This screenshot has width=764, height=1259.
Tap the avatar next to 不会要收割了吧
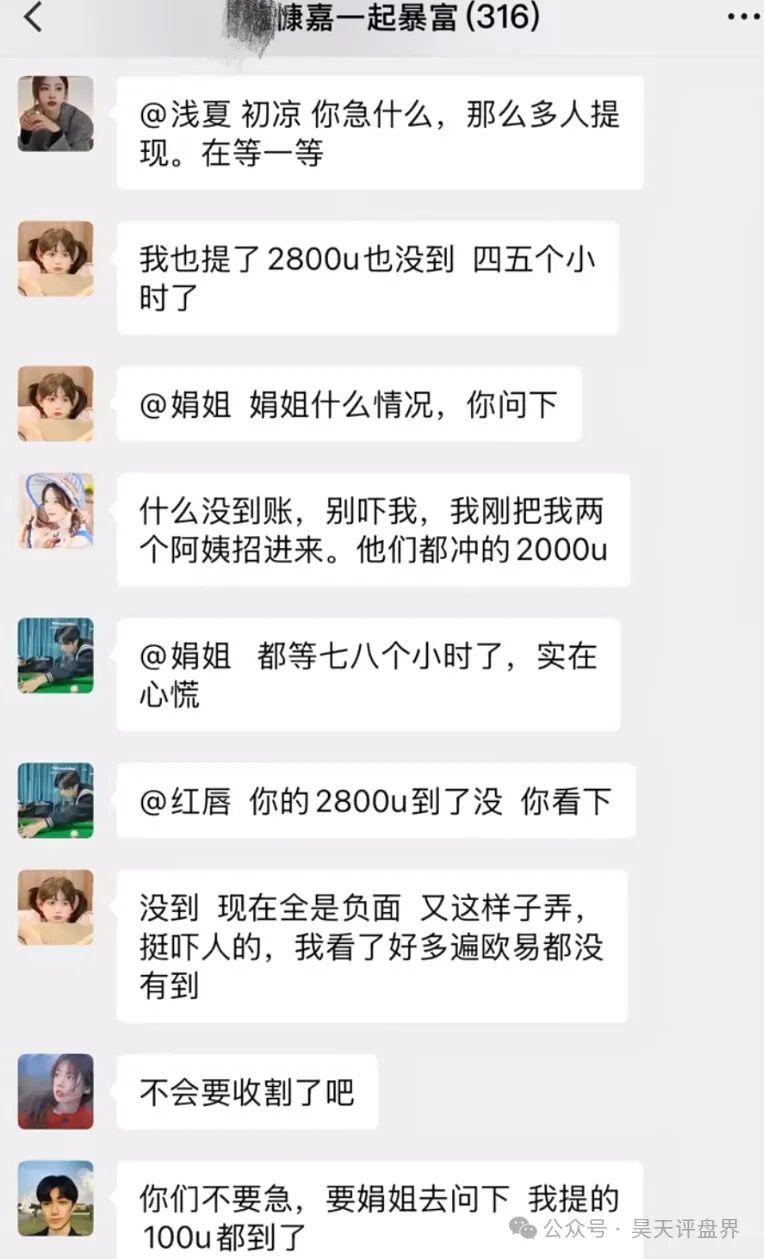tap(55, 1092)
